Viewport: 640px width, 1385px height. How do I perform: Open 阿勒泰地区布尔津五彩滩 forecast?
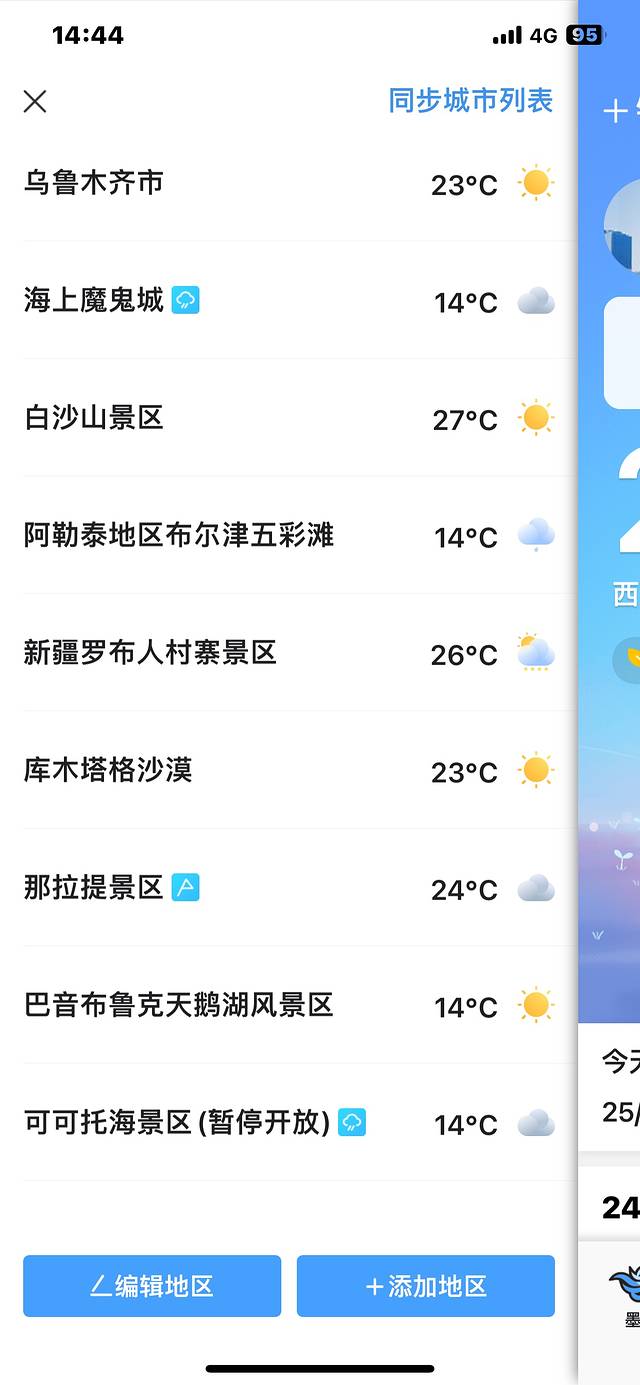click(179, 535)
